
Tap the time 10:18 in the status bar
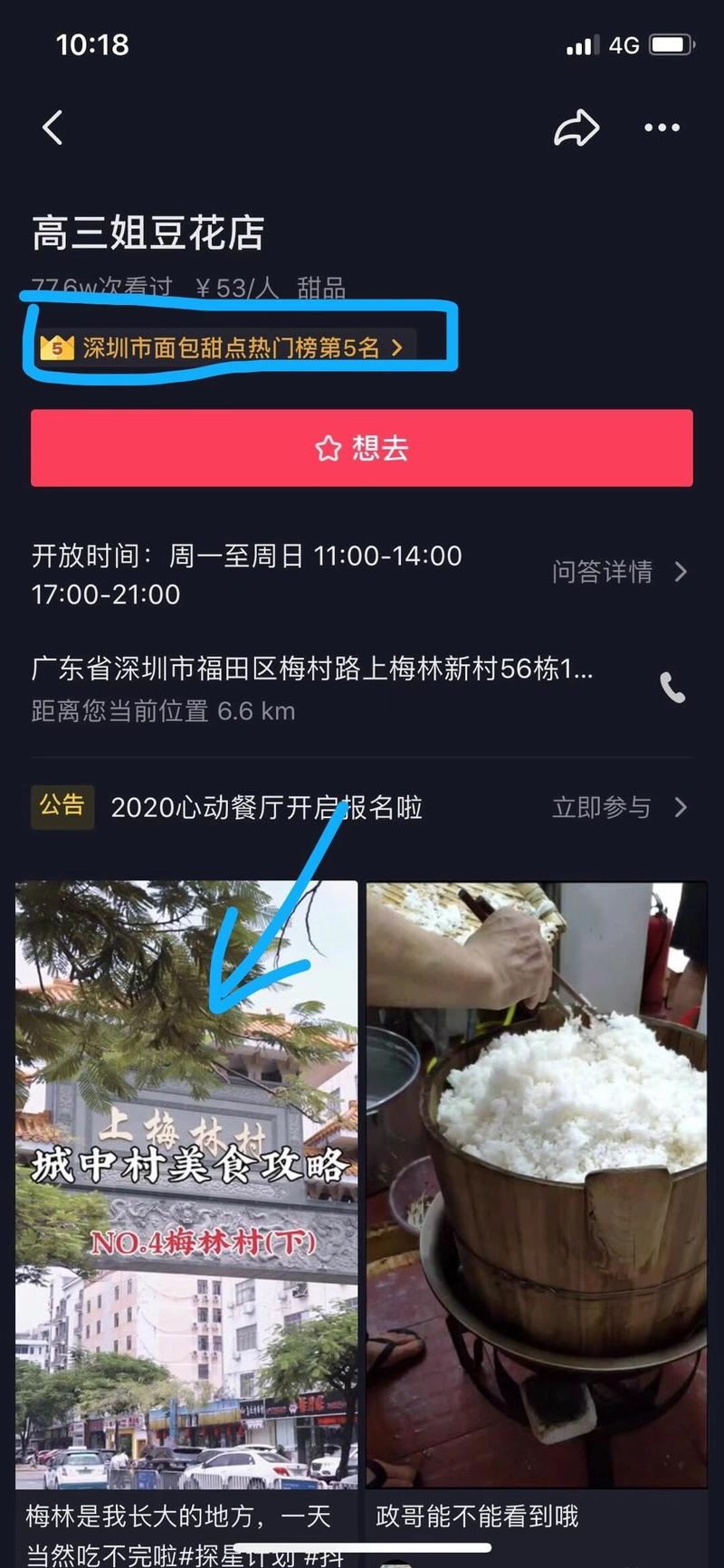[x=91, y=43]
